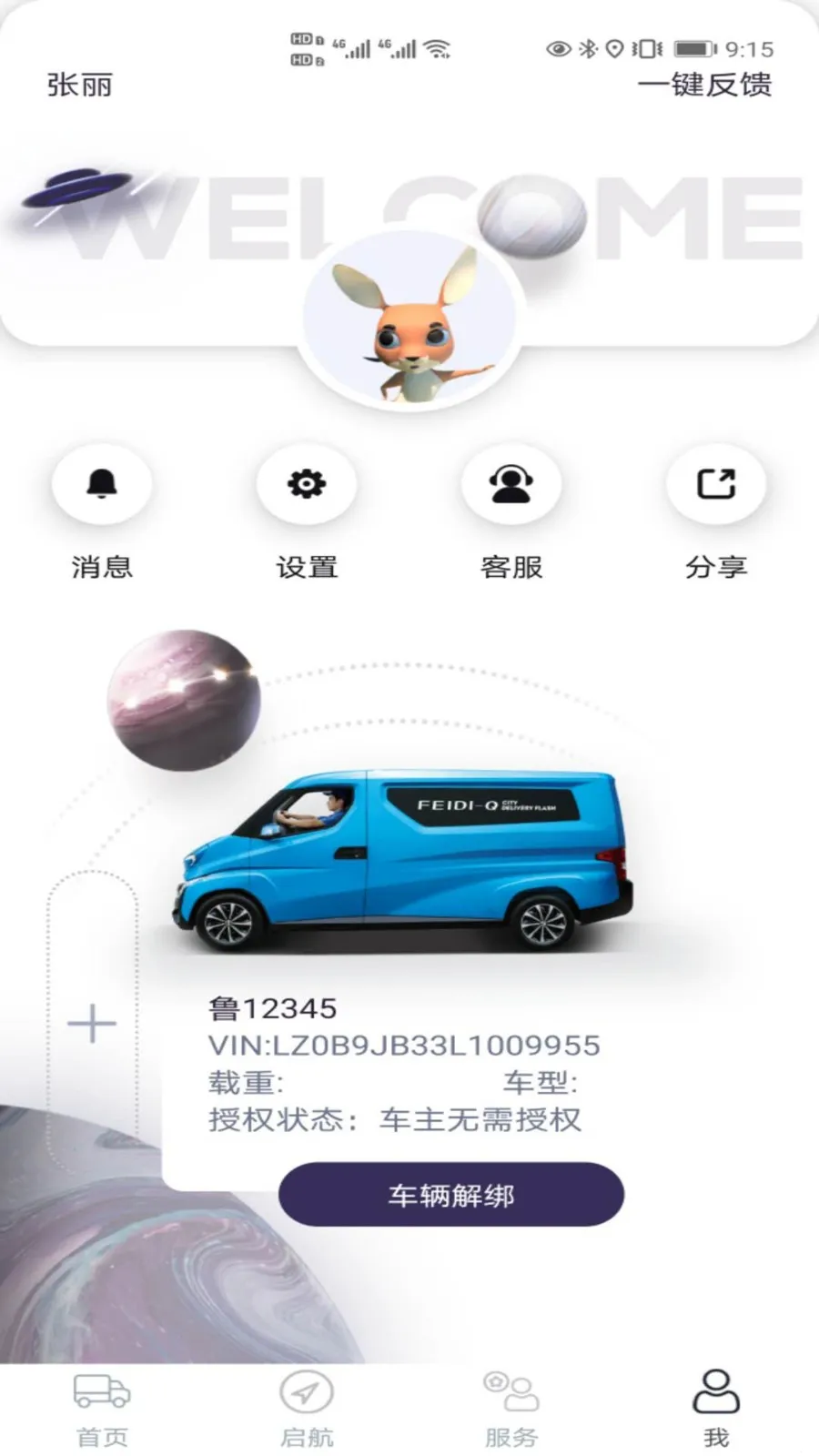This screenshot has width=819, height=1456.
Task: Select the license plate 鲁12345 text
Action: [271, 1007]
